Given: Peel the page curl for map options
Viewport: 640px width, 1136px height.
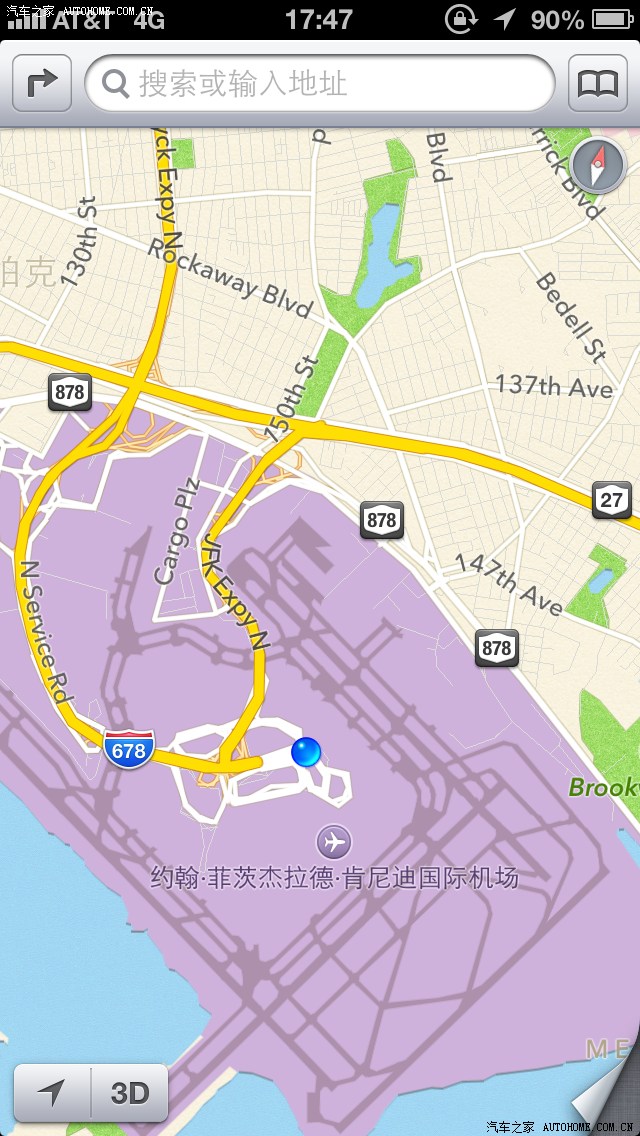Looking at the screenshot, I should [606, 1100].
